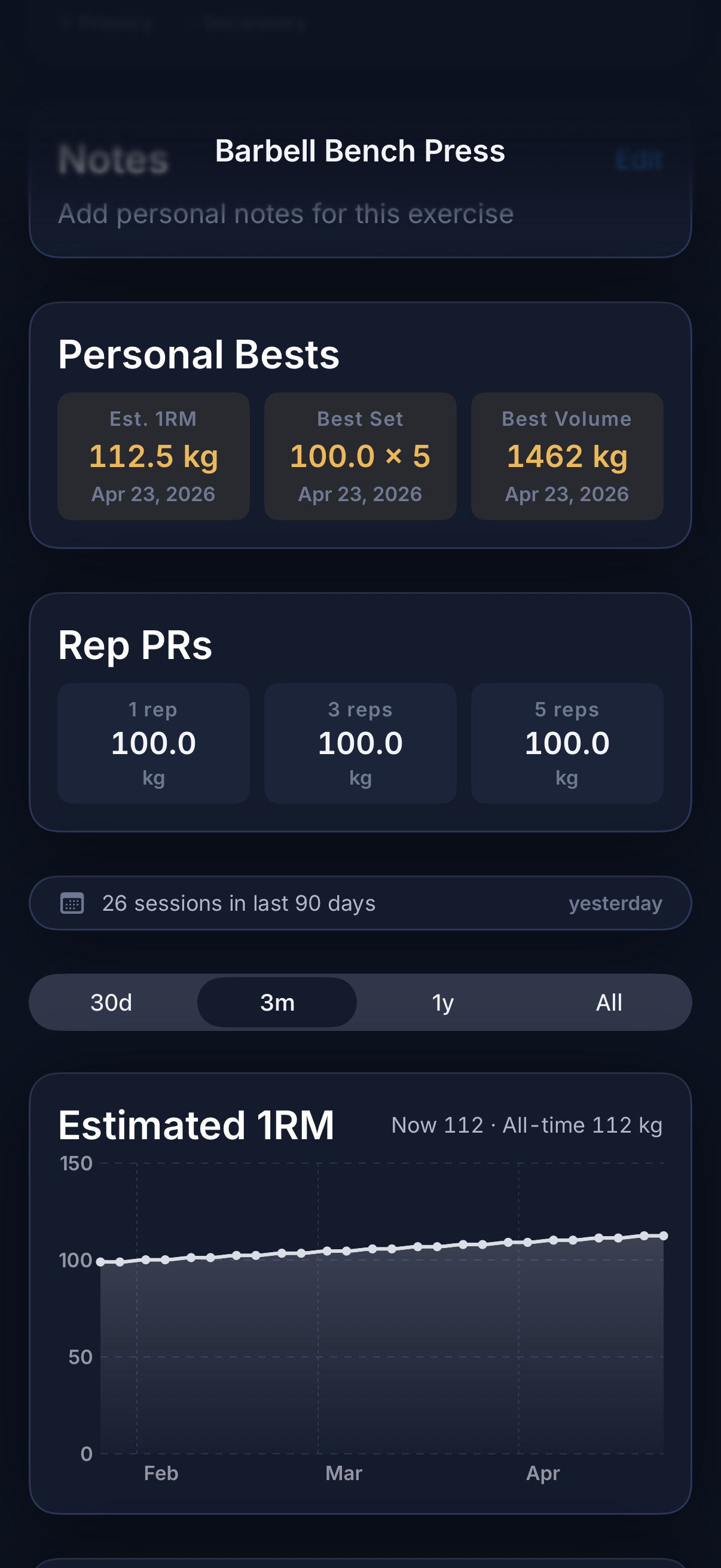Open the 26 sessions summary row
721x1568 pixels.
(x=360, y=903)
